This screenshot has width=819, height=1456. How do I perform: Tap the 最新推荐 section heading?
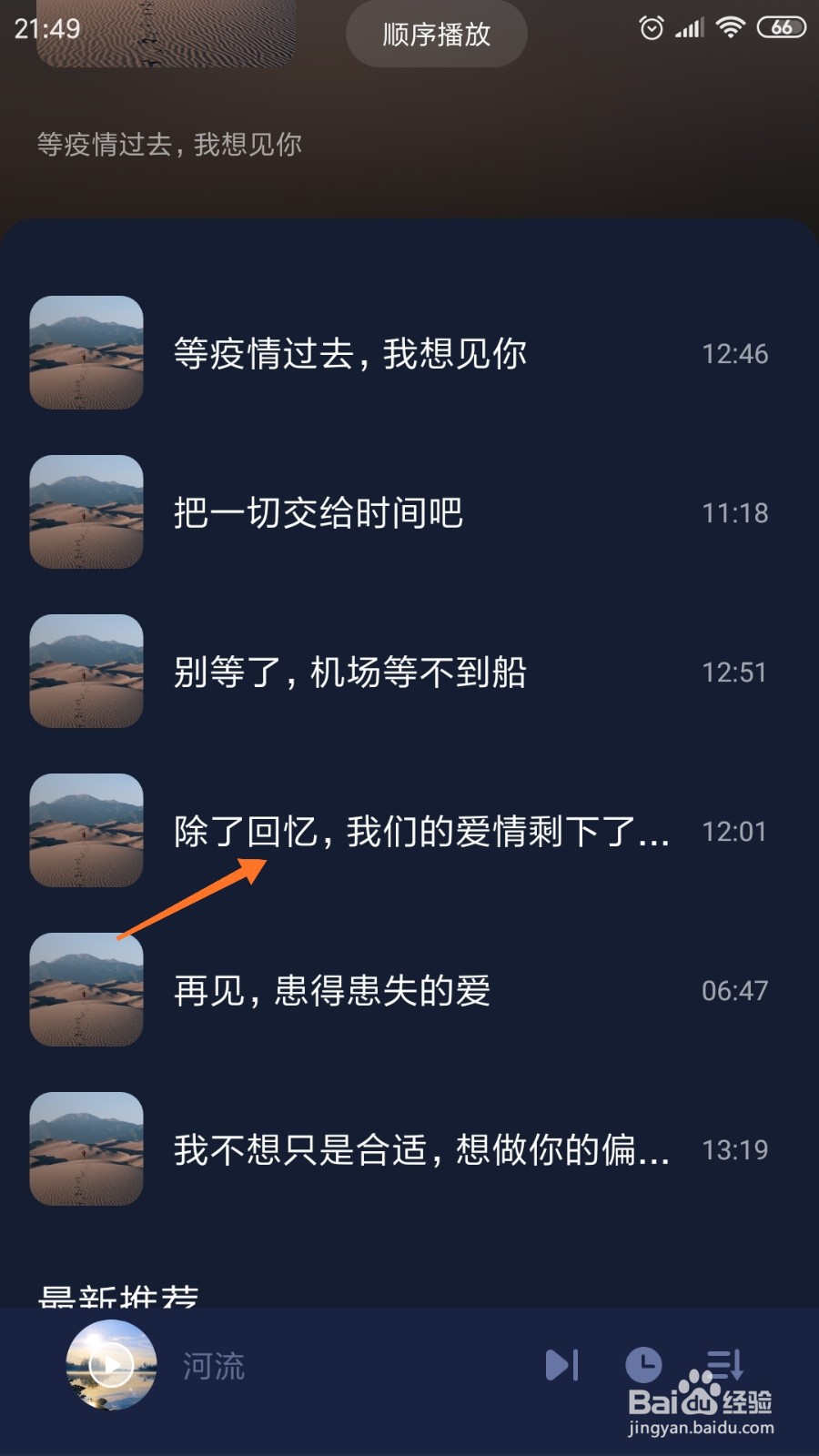tap(119, 1297)
